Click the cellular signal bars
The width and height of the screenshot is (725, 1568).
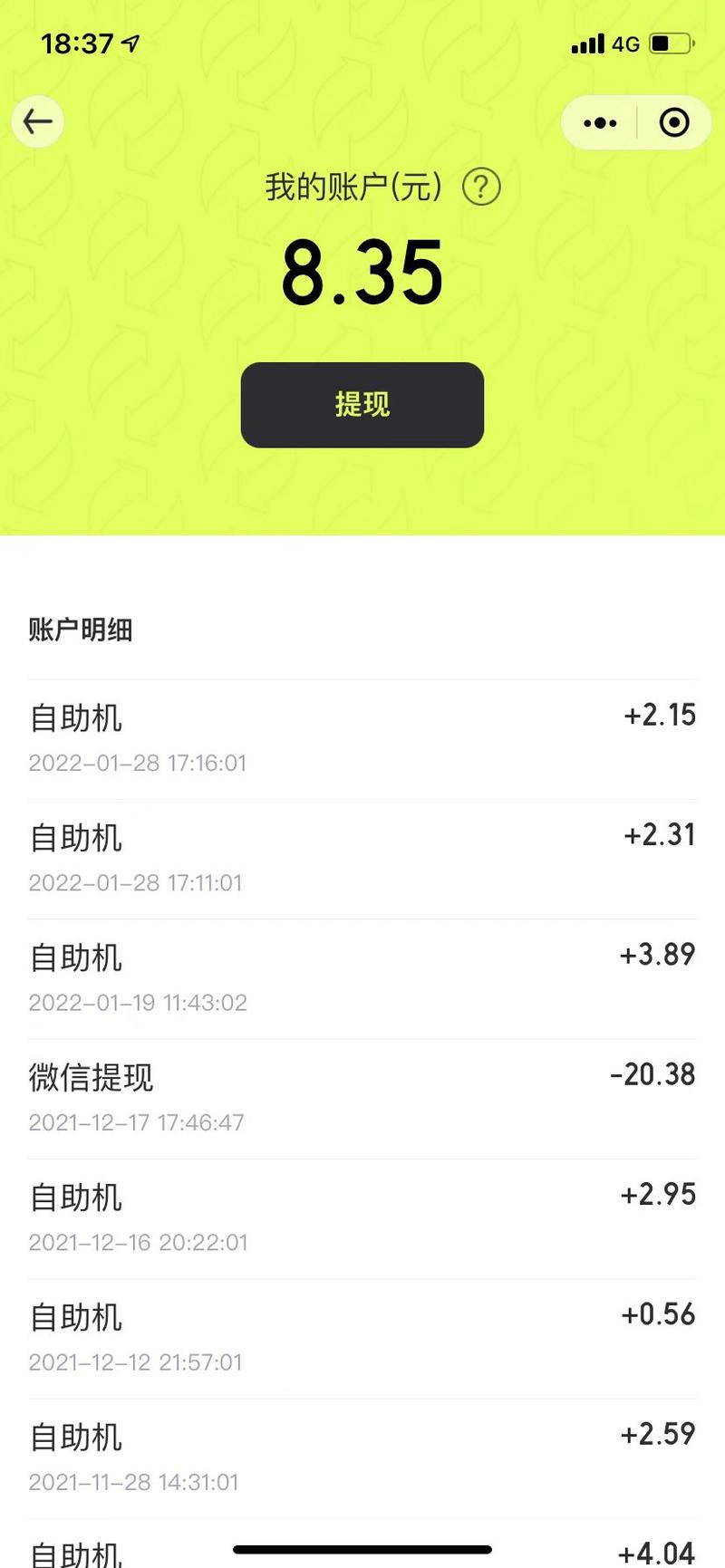(586, 43)
